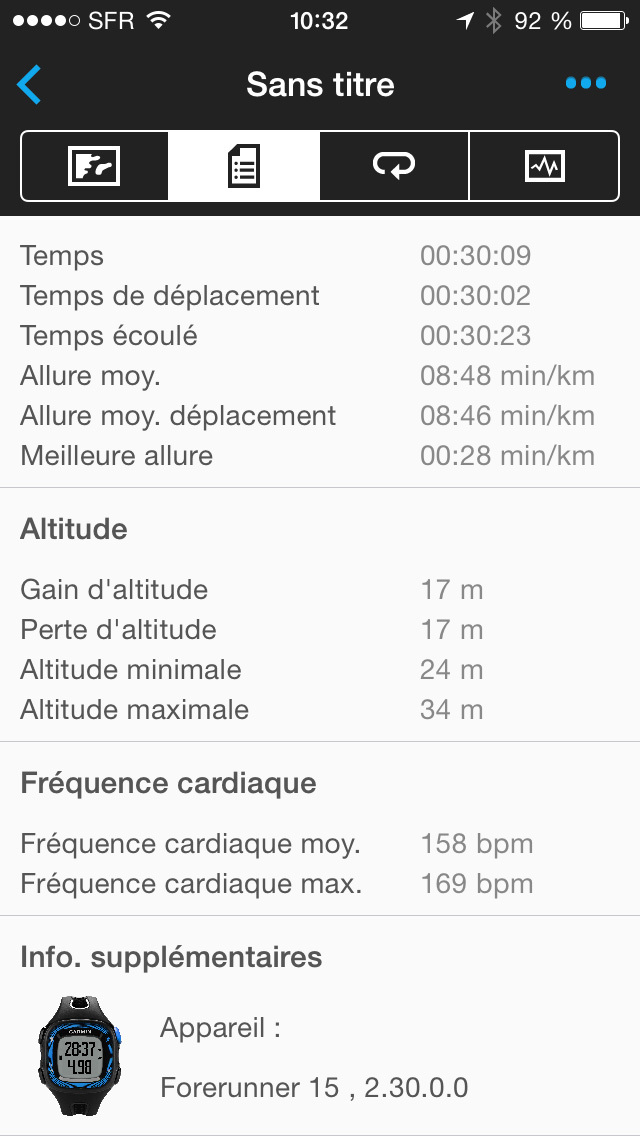Switch to the laps loop tab
The height and width of the screenshot is (1136, 640).
click(x=394, y=166)
